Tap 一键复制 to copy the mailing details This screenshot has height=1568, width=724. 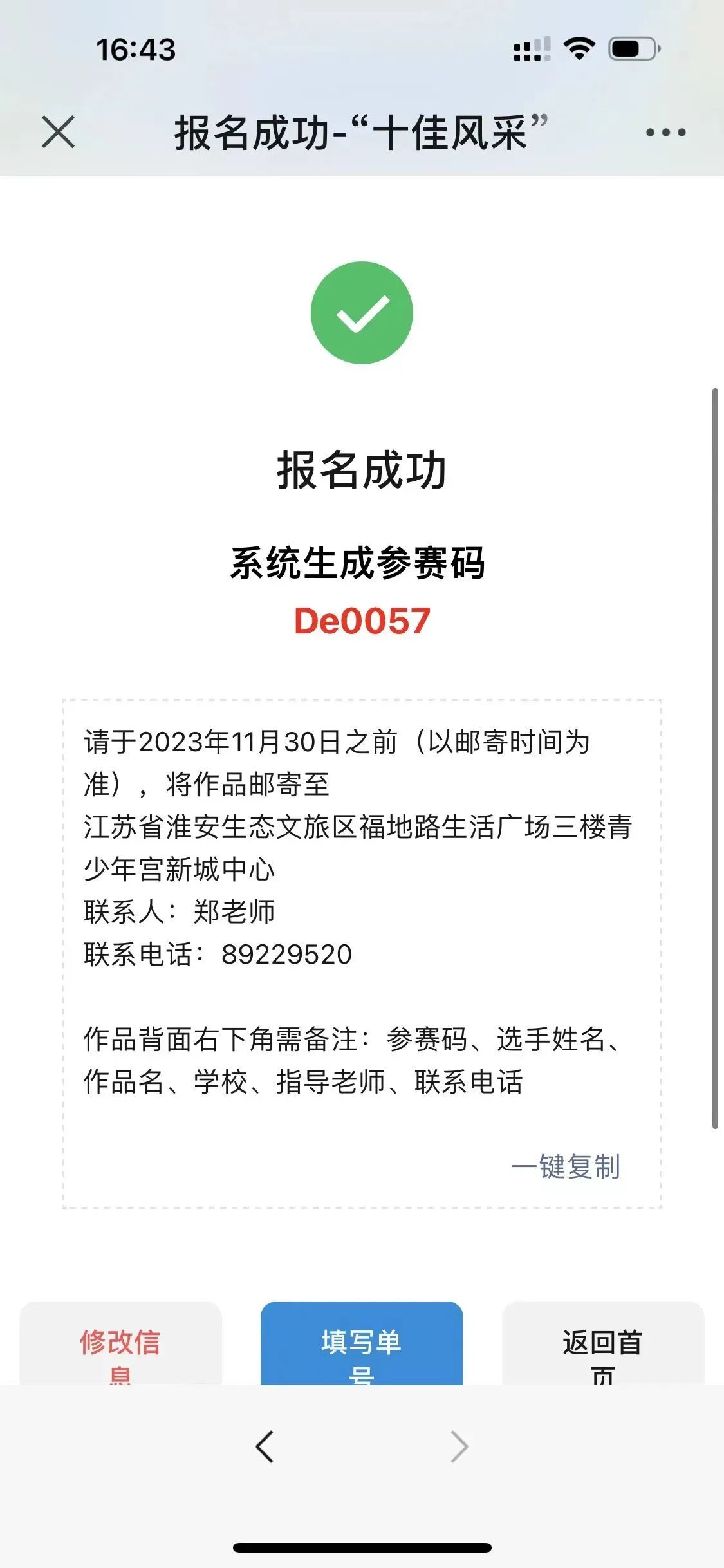click(x=566, y=1166)
